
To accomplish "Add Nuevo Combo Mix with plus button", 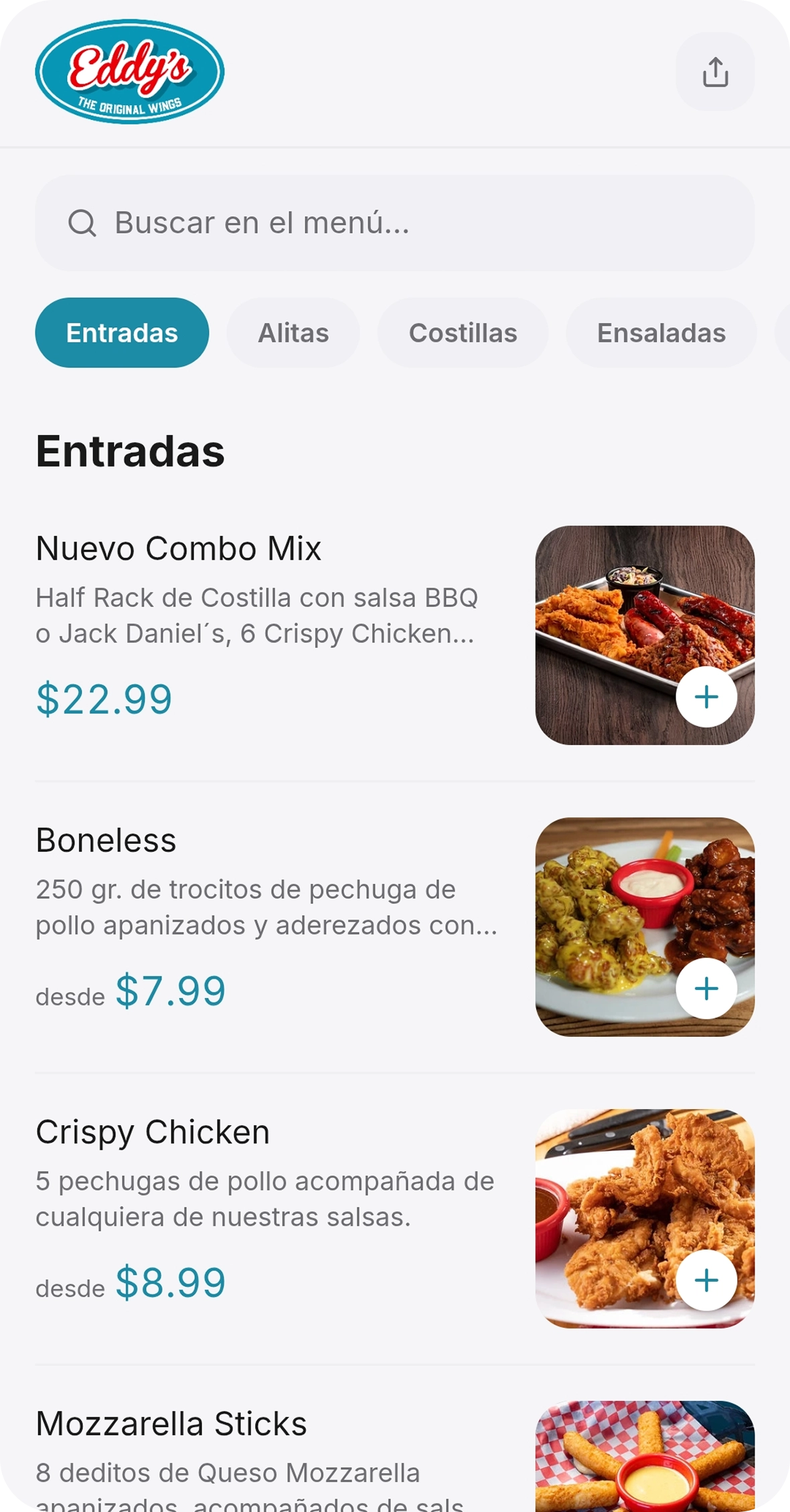I will (706, 697).
